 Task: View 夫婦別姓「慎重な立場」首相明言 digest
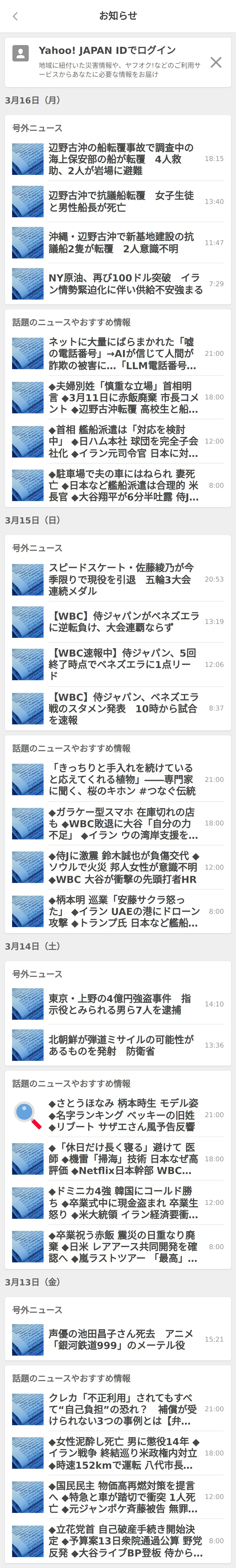pos(122,397)
